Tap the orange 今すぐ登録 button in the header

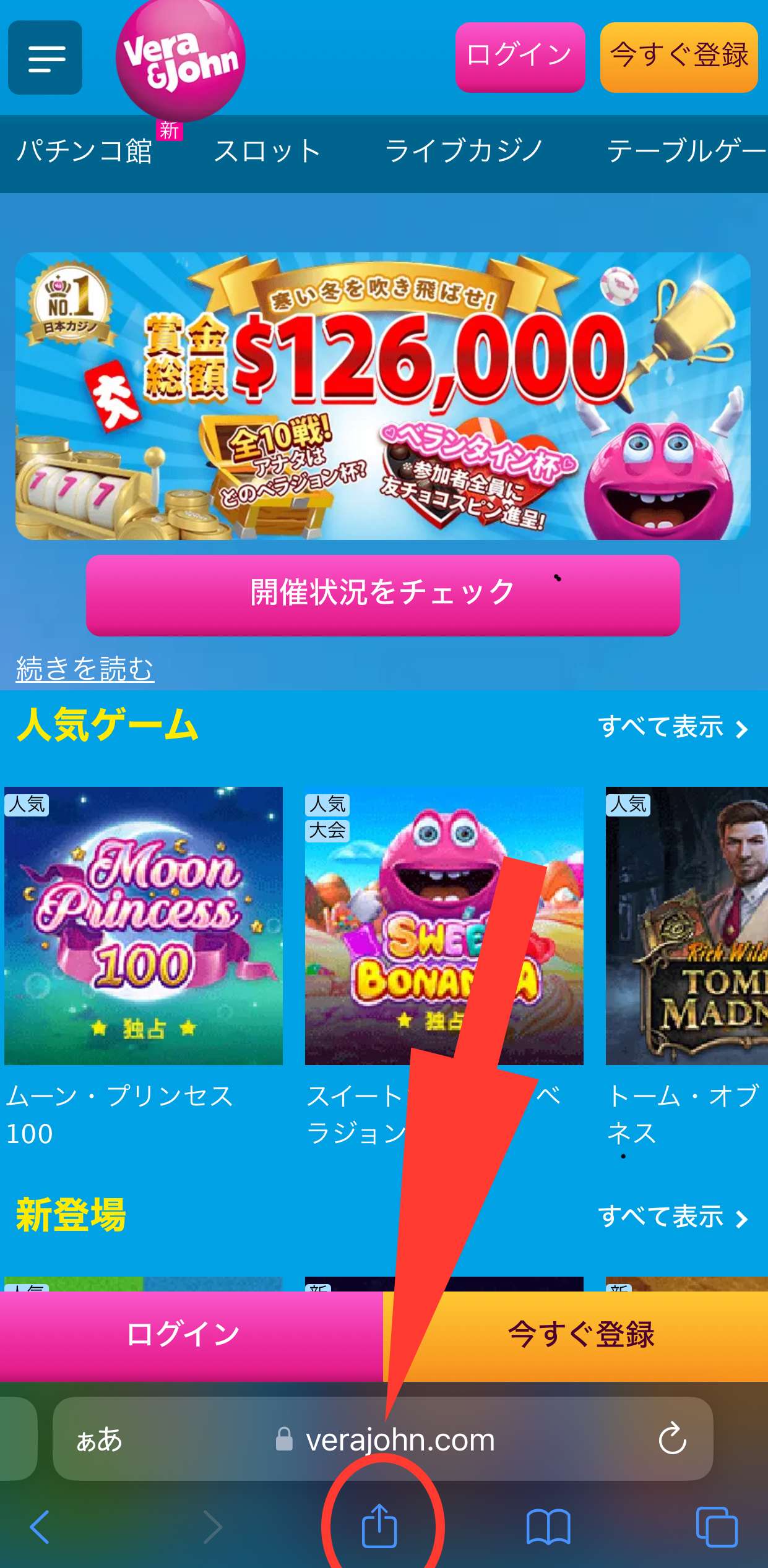pos(679,57)
